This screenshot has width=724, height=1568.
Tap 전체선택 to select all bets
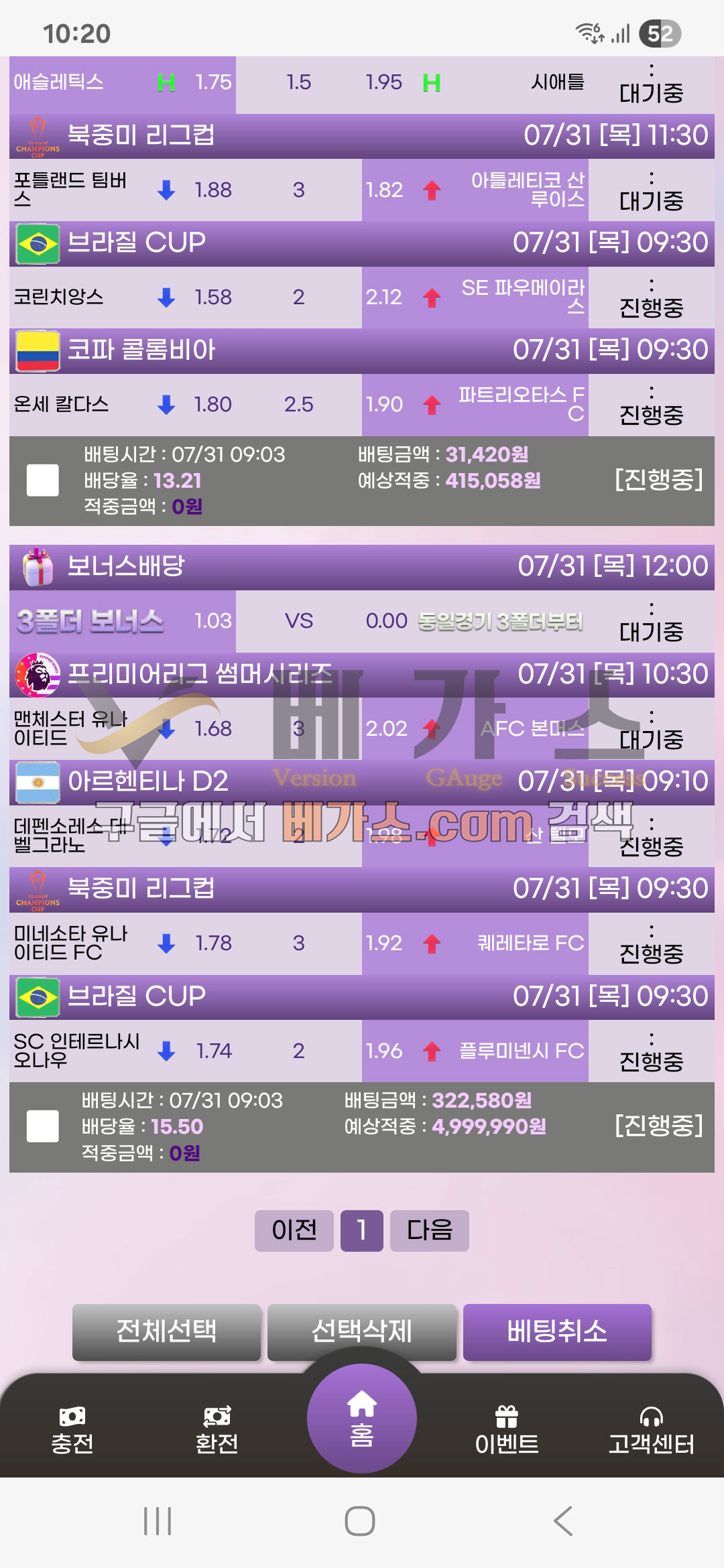(x=166, y=1332)
